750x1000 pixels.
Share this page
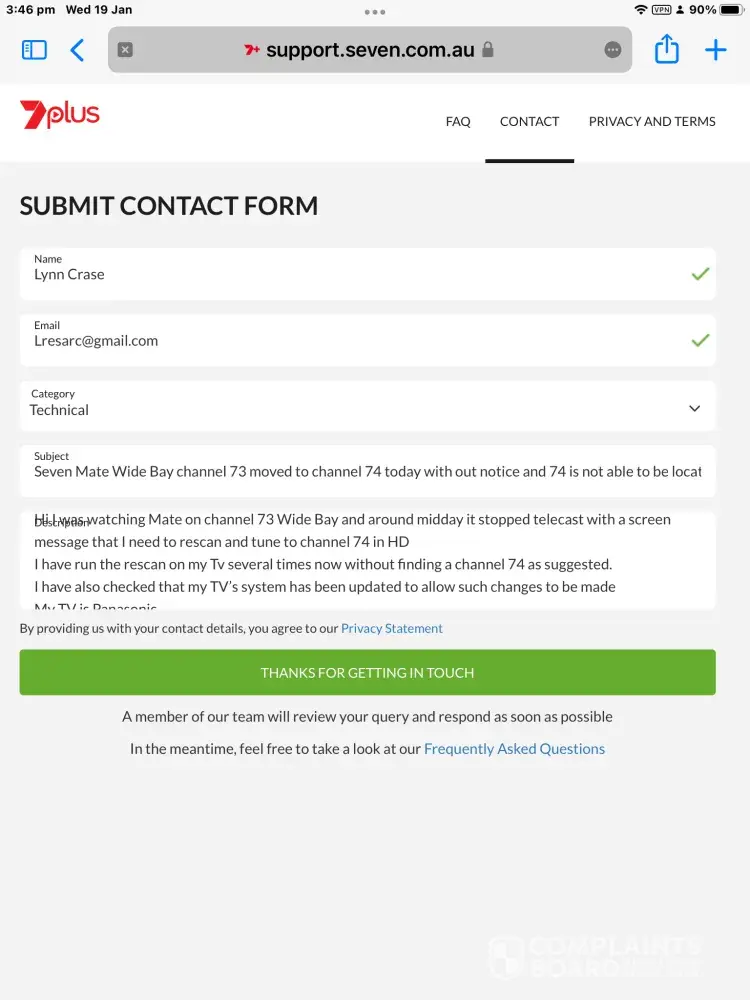(667, 50)
